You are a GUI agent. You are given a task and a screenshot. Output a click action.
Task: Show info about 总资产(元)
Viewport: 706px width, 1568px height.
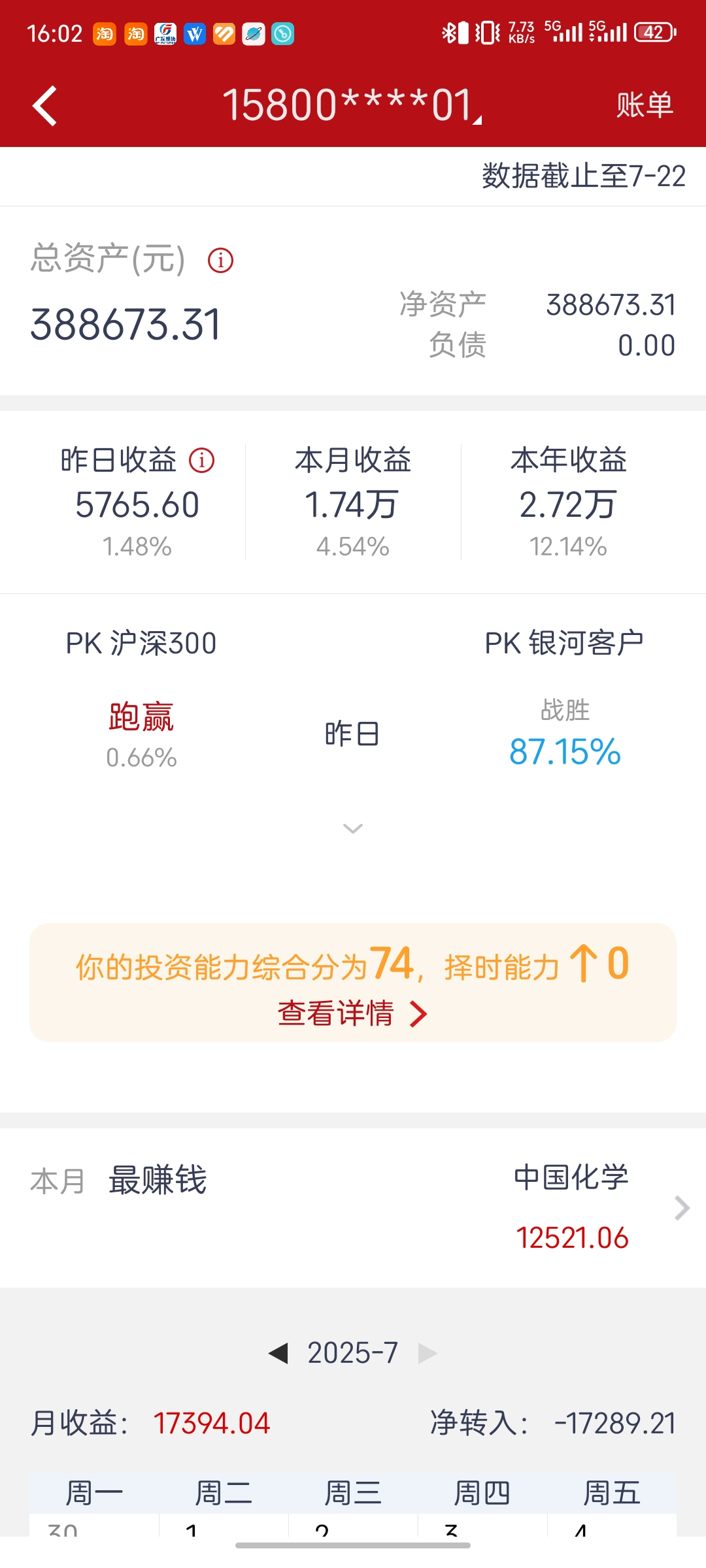tap(220, 260)
